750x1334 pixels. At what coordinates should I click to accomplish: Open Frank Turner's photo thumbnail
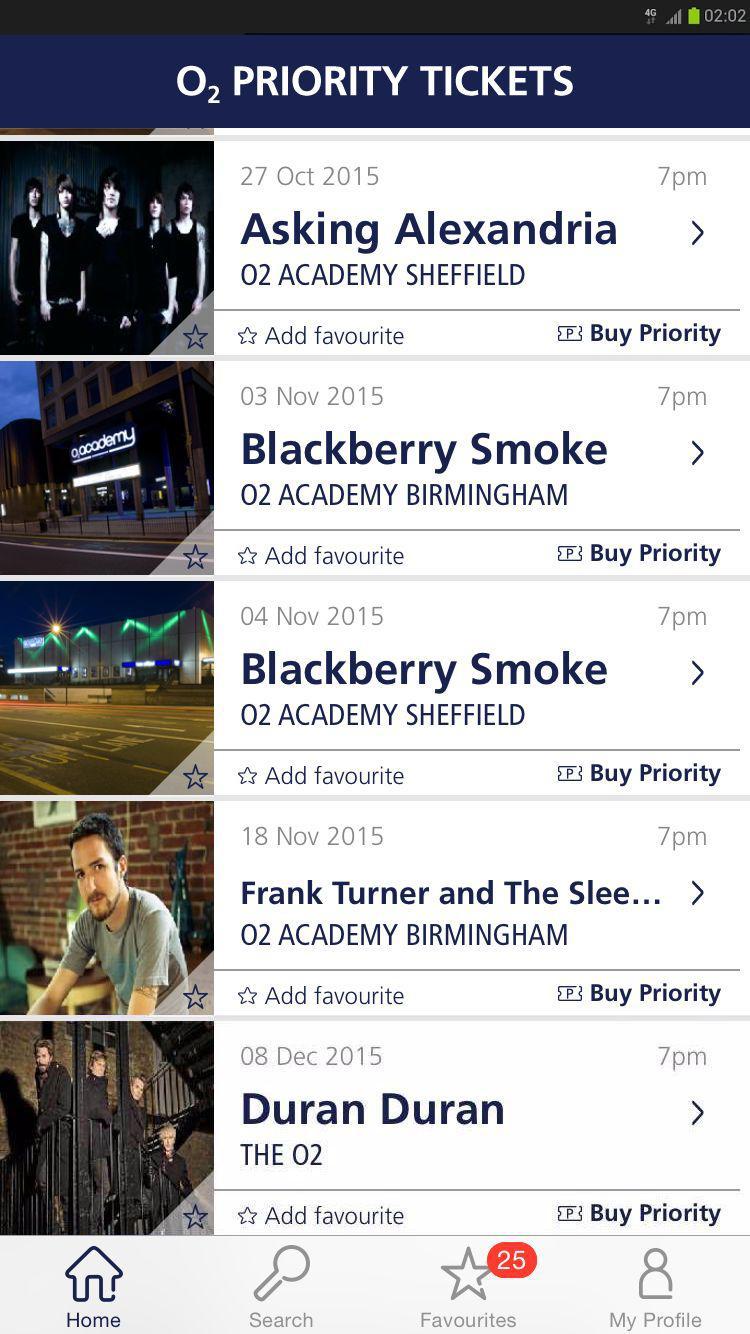[105, 905]
